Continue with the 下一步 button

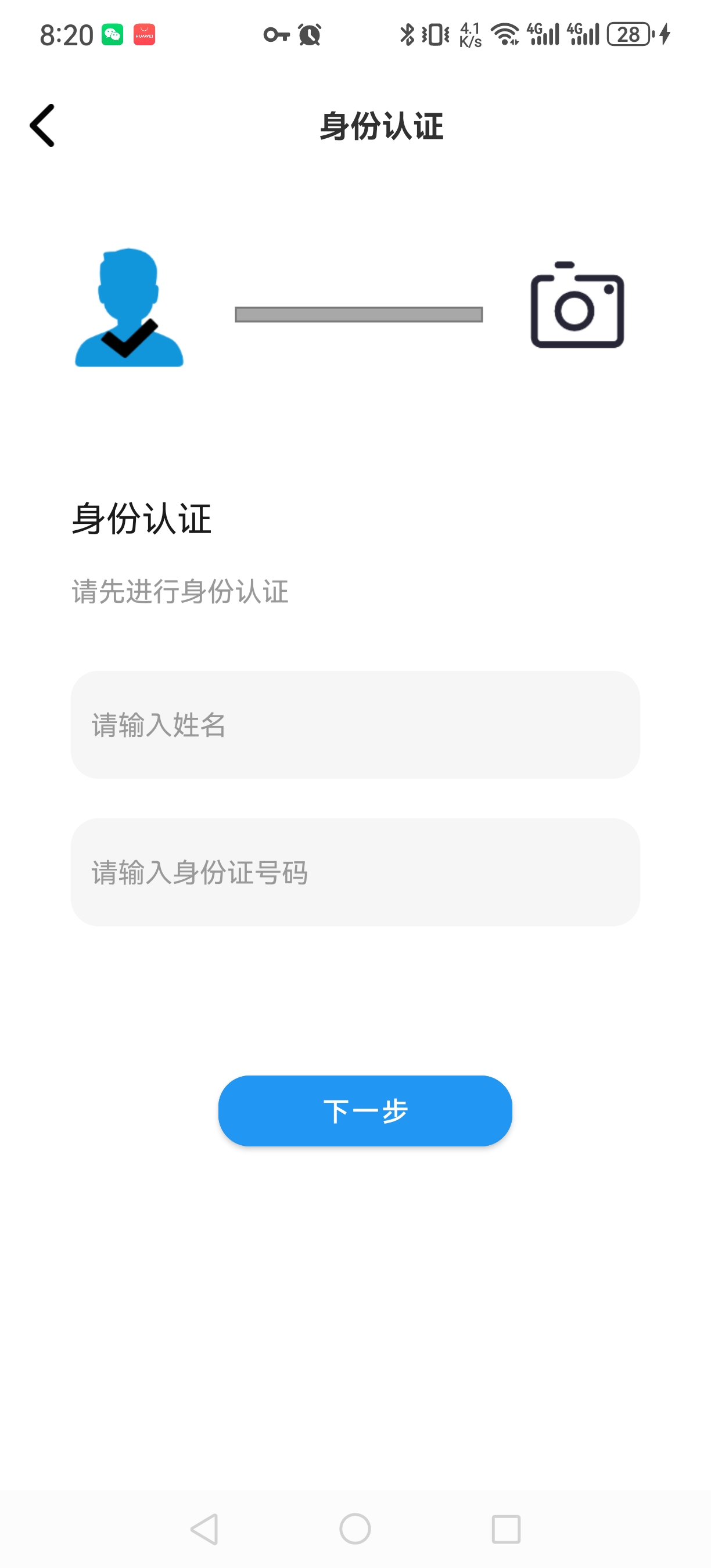[365, 1111]
